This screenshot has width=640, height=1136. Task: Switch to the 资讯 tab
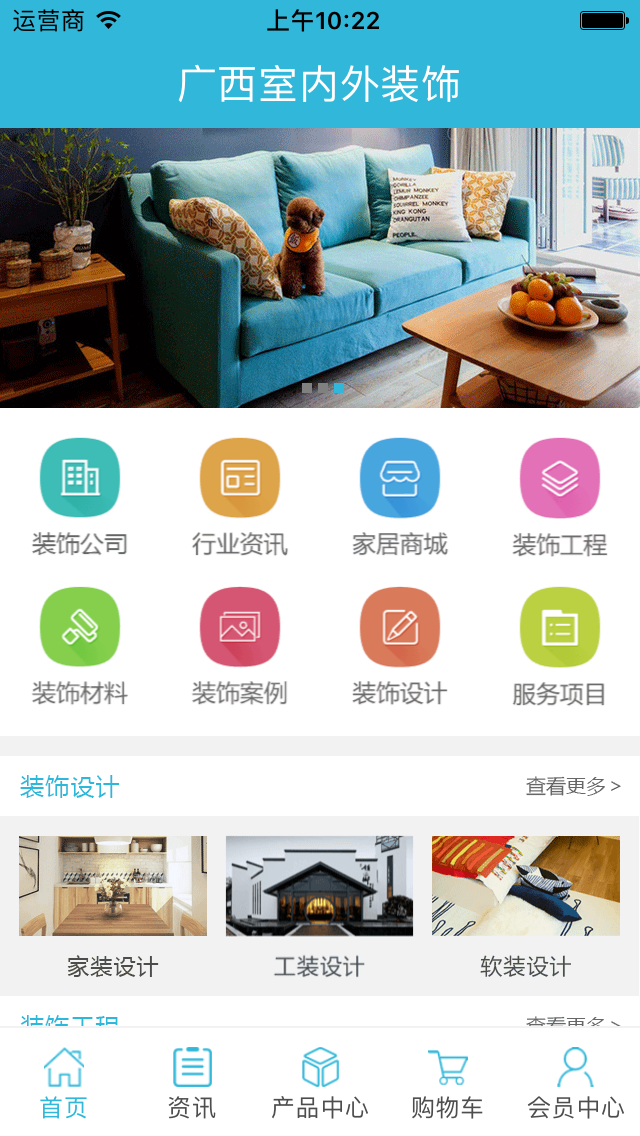192,1082
